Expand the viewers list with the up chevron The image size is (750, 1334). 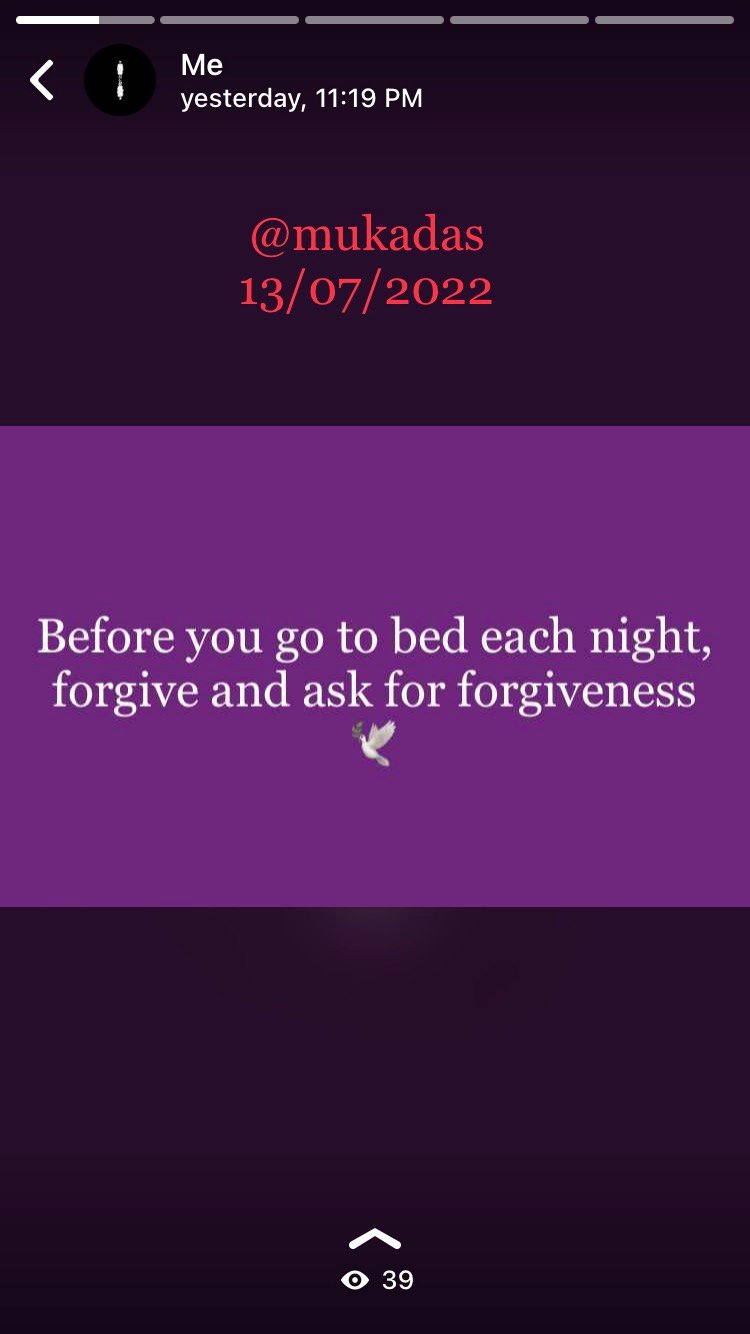pyautogui.click(x=375, y=1240)
